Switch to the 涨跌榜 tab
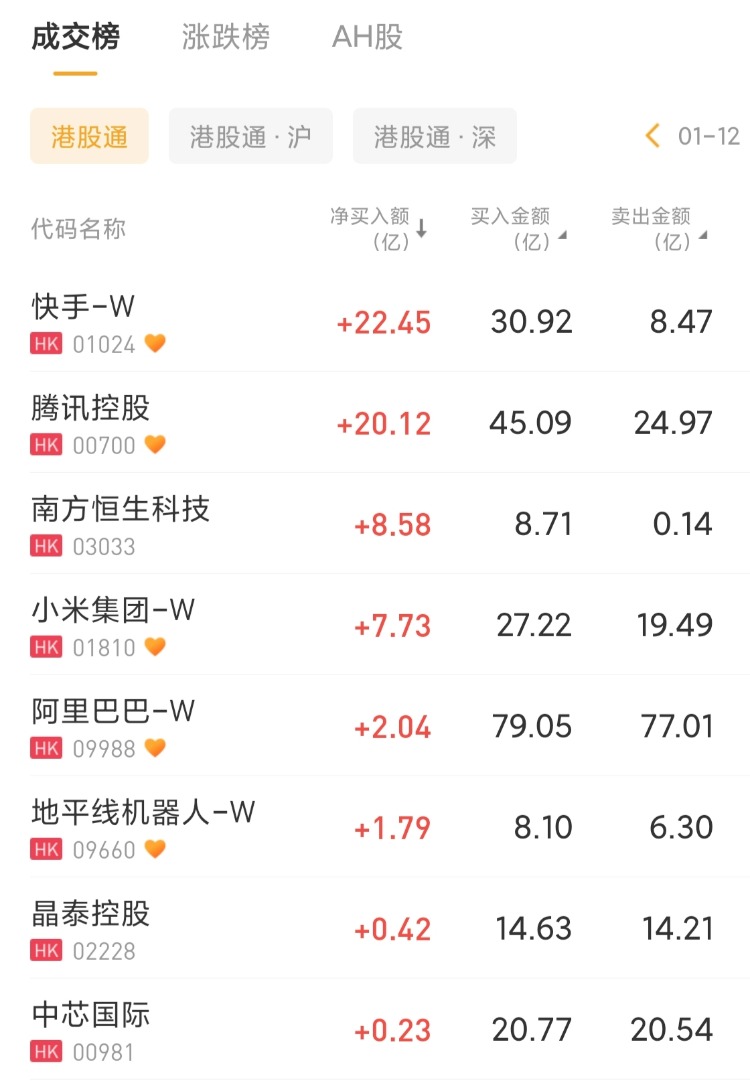The width and height of the screenshot is (750, 1081). tap(226, 38)
